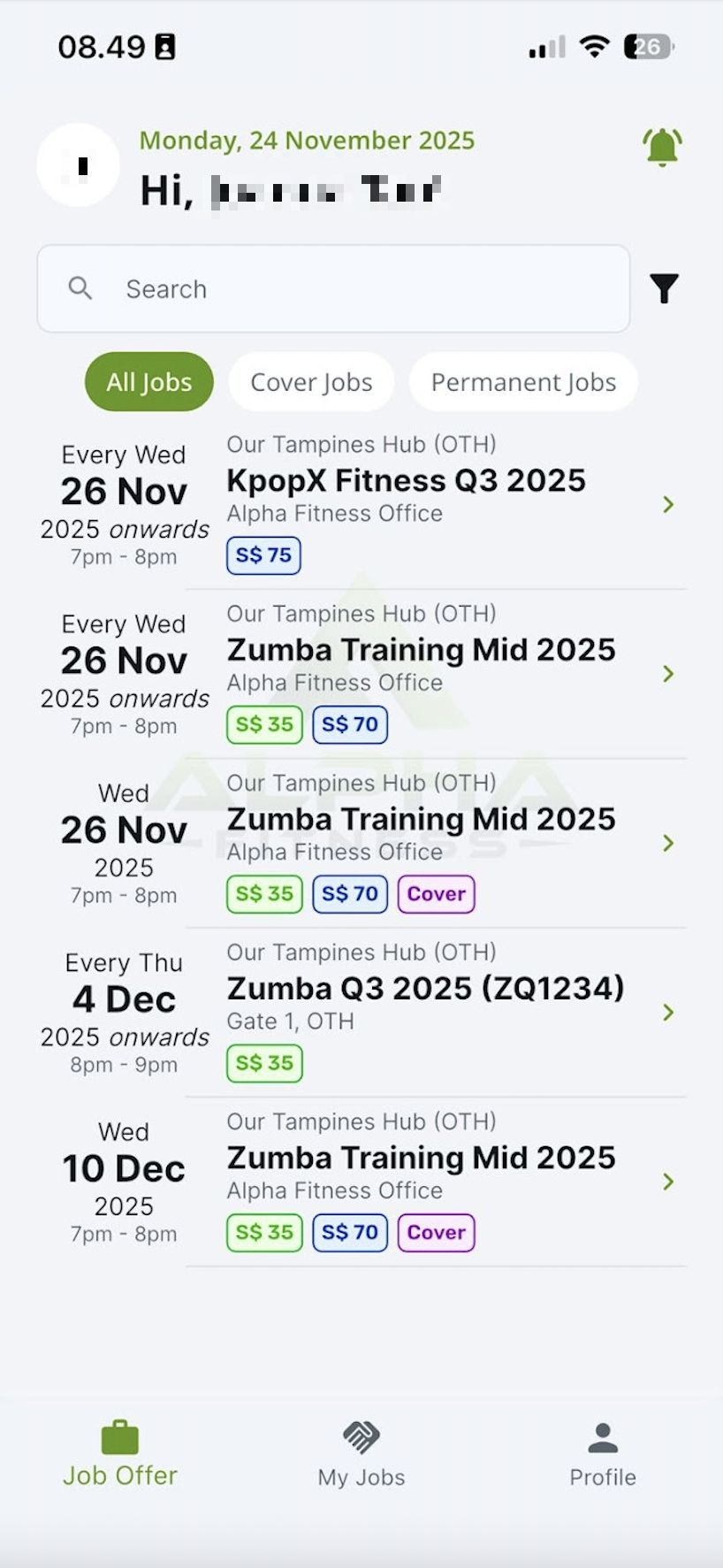723x1568 pixels.
Task: Open the filter funnel icon
Action: tap(664, 288)
